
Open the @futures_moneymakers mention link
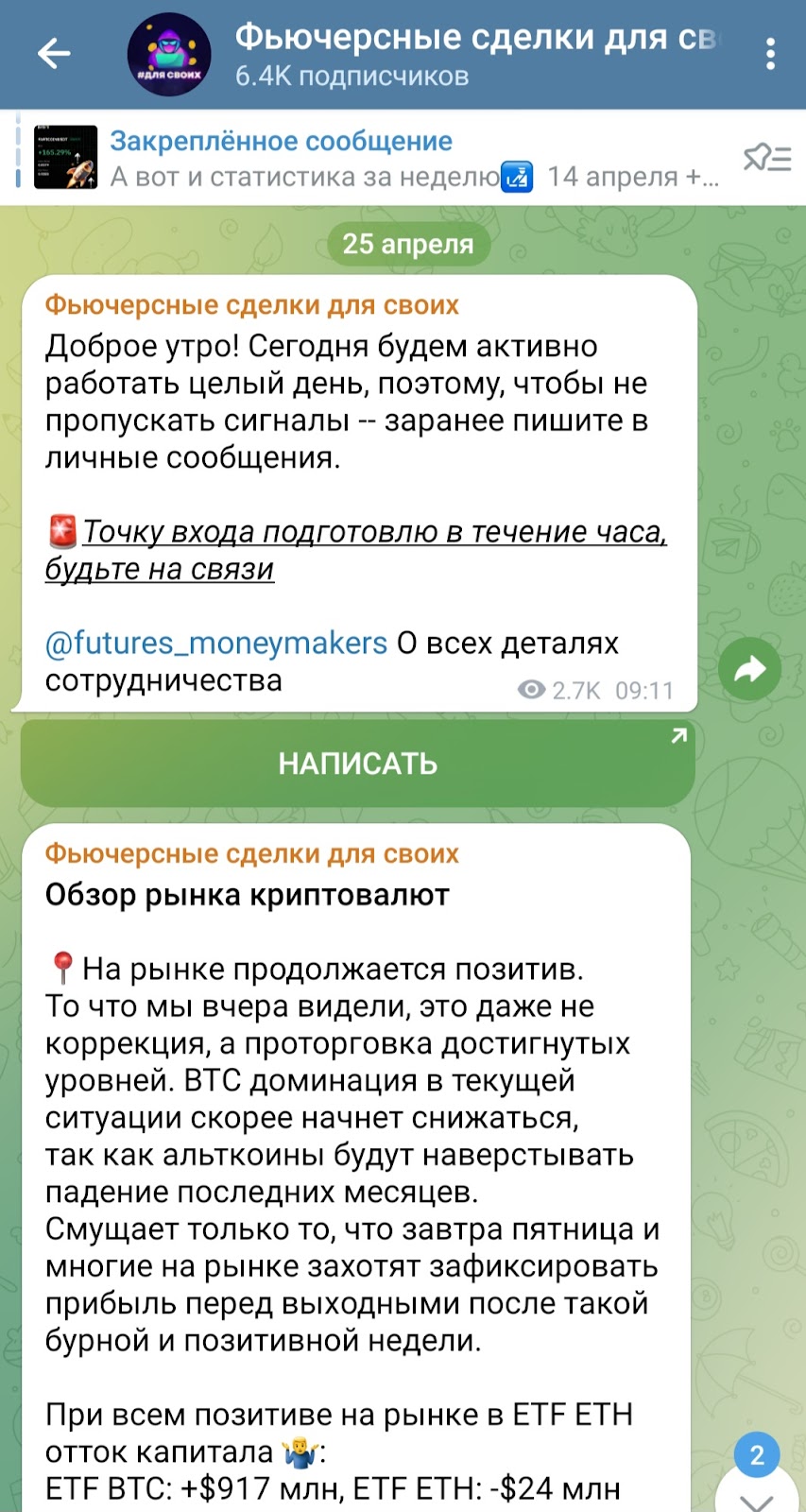pos(216,644)
